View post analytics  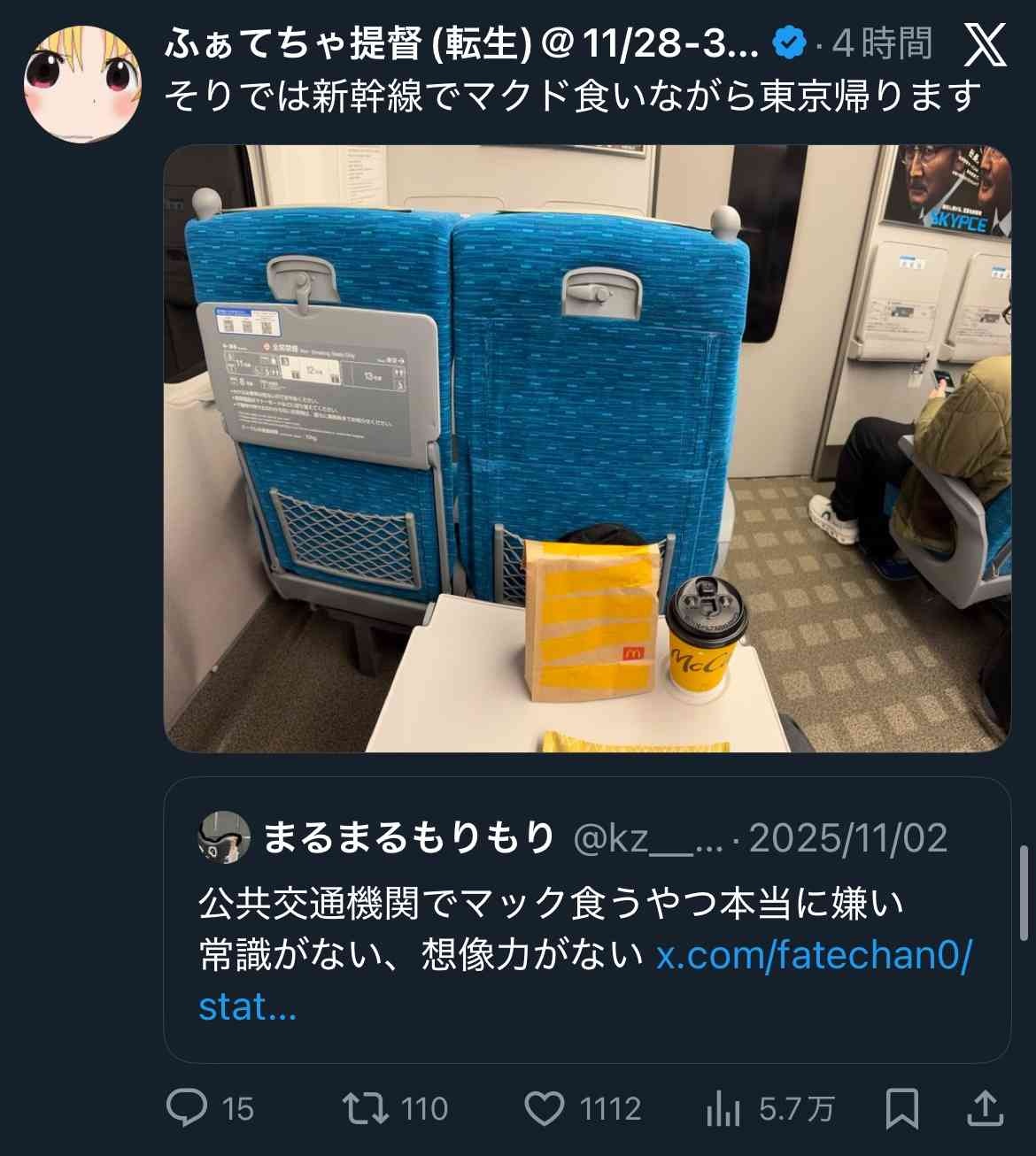coord(723,1108)
